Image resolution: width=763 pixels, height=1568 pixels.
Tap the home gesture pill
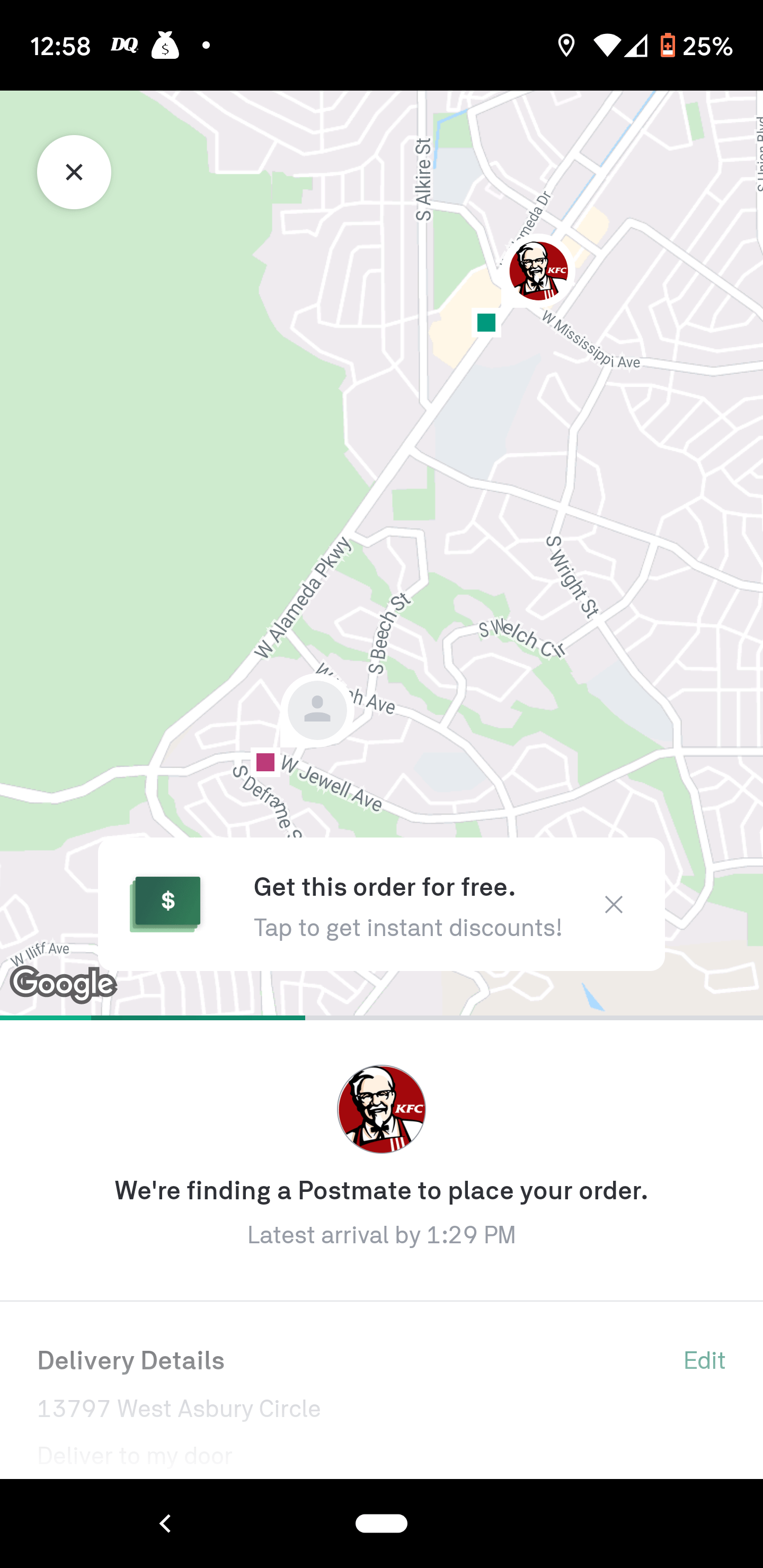pos(381,1524)
